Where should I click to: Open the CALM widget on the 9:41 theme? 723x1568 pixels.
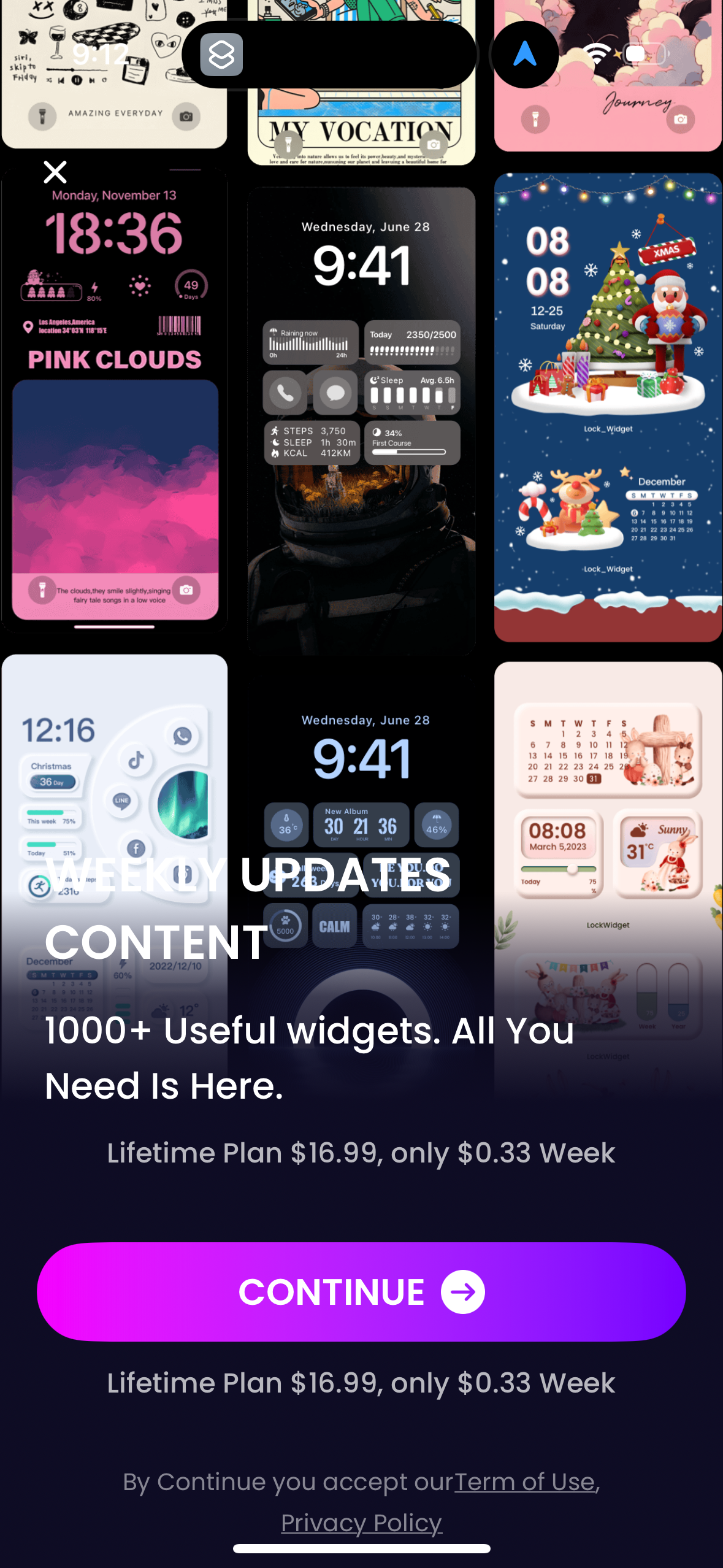tap(335, 926)
